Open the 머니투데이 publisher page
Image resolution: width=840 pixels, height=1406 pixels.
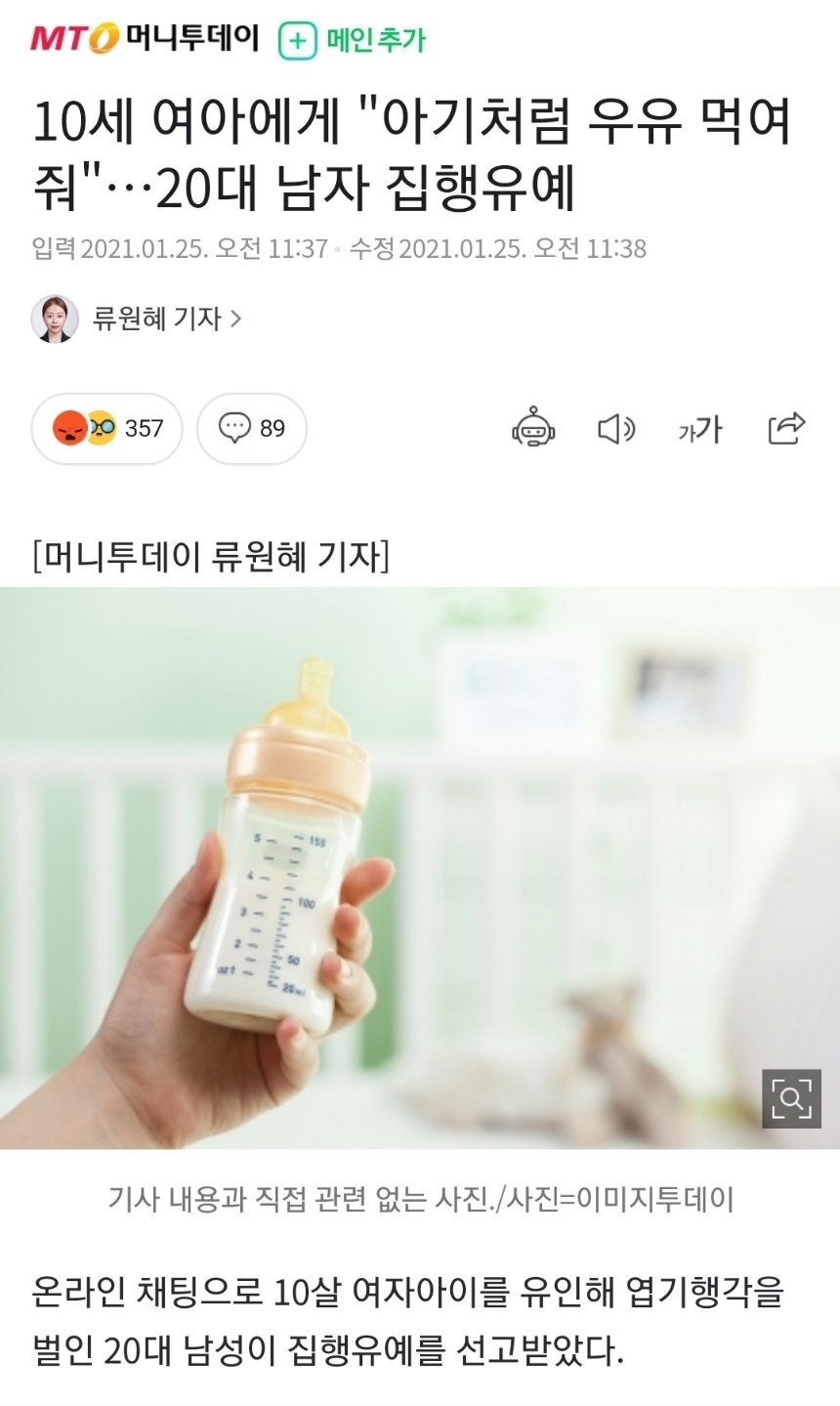(145, 38)
